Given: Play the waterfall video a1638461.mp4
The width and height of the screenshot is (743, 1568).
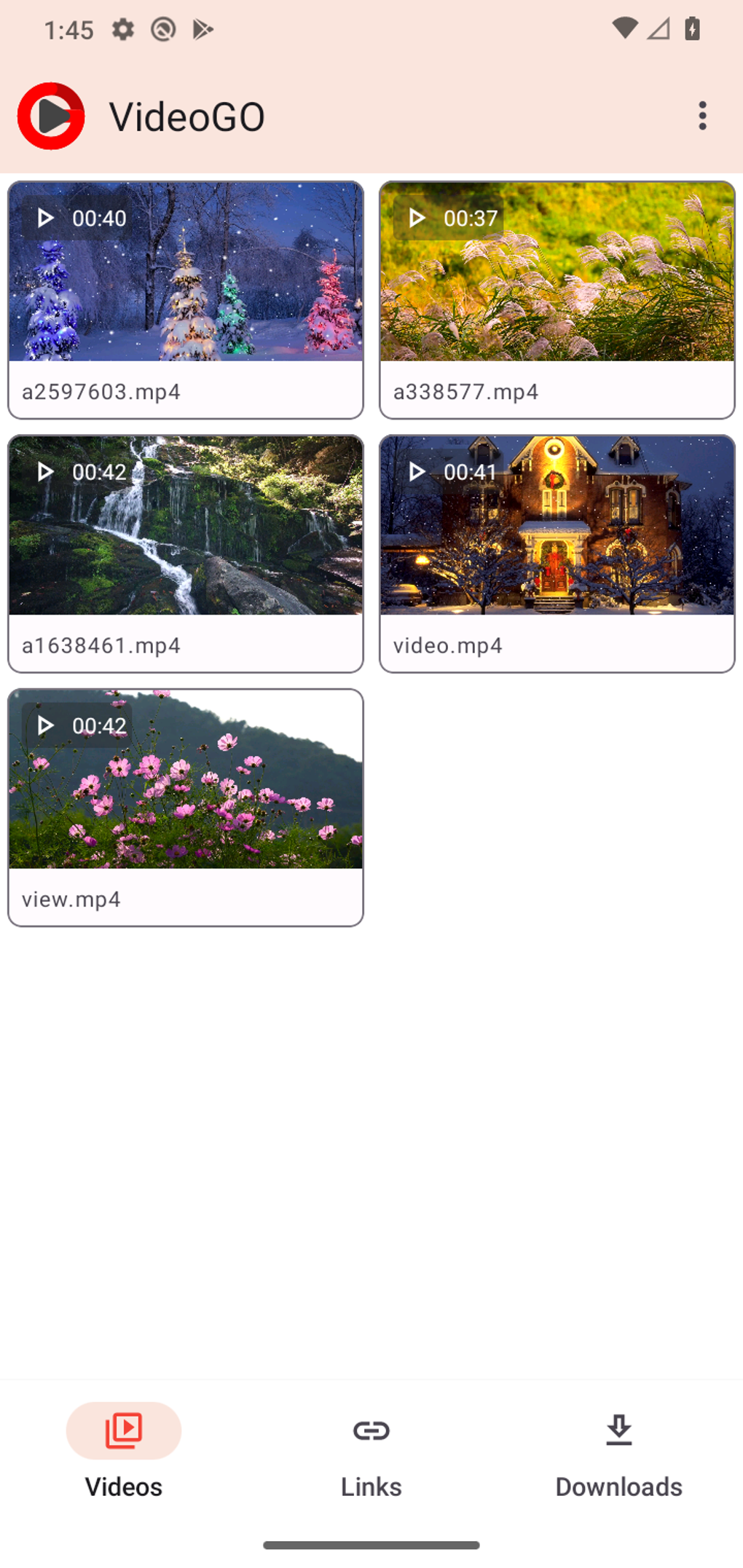Looking at the screenshot, I should [185, 552].
